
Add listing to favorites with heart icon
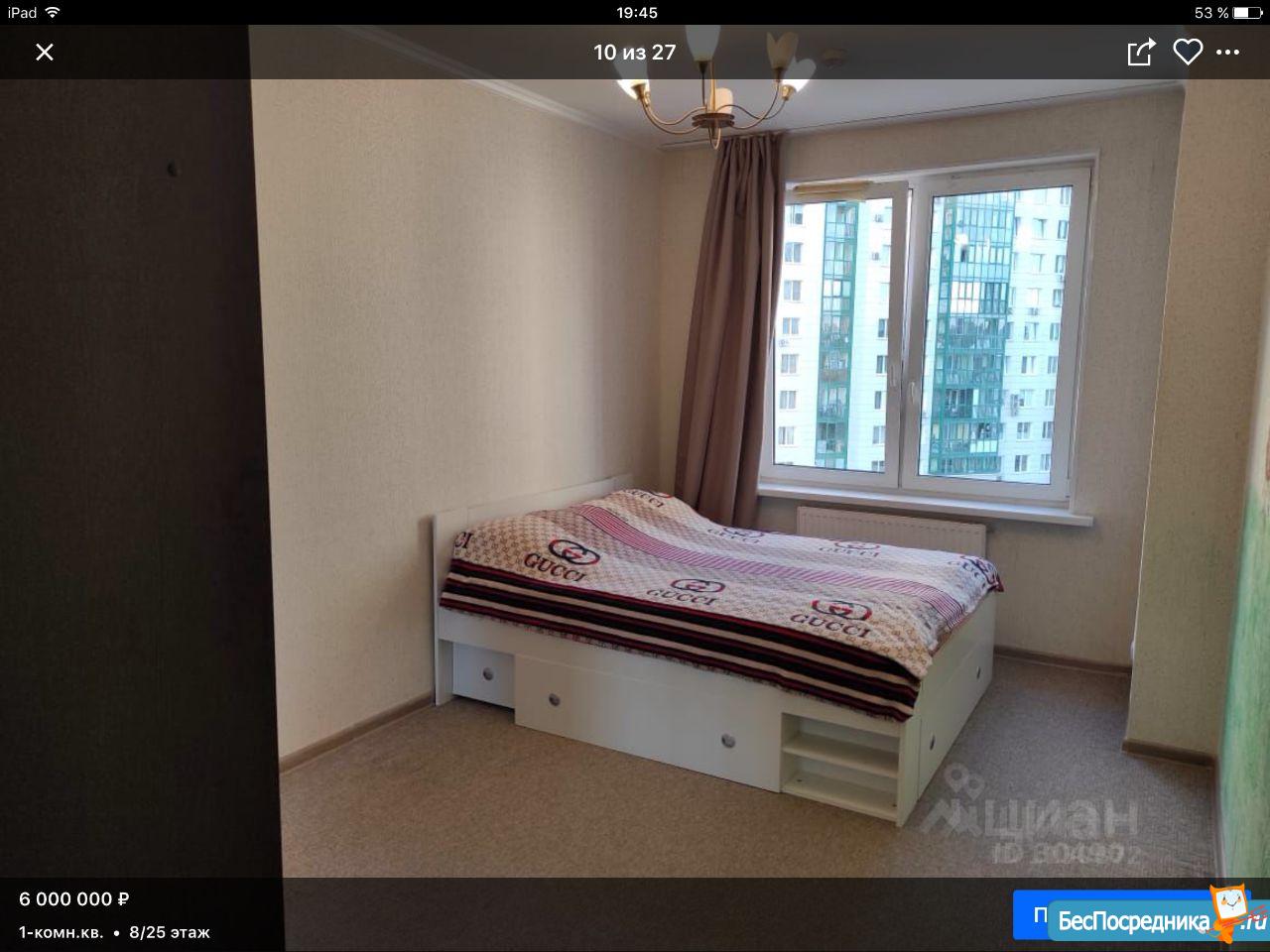pos(1188,53)
